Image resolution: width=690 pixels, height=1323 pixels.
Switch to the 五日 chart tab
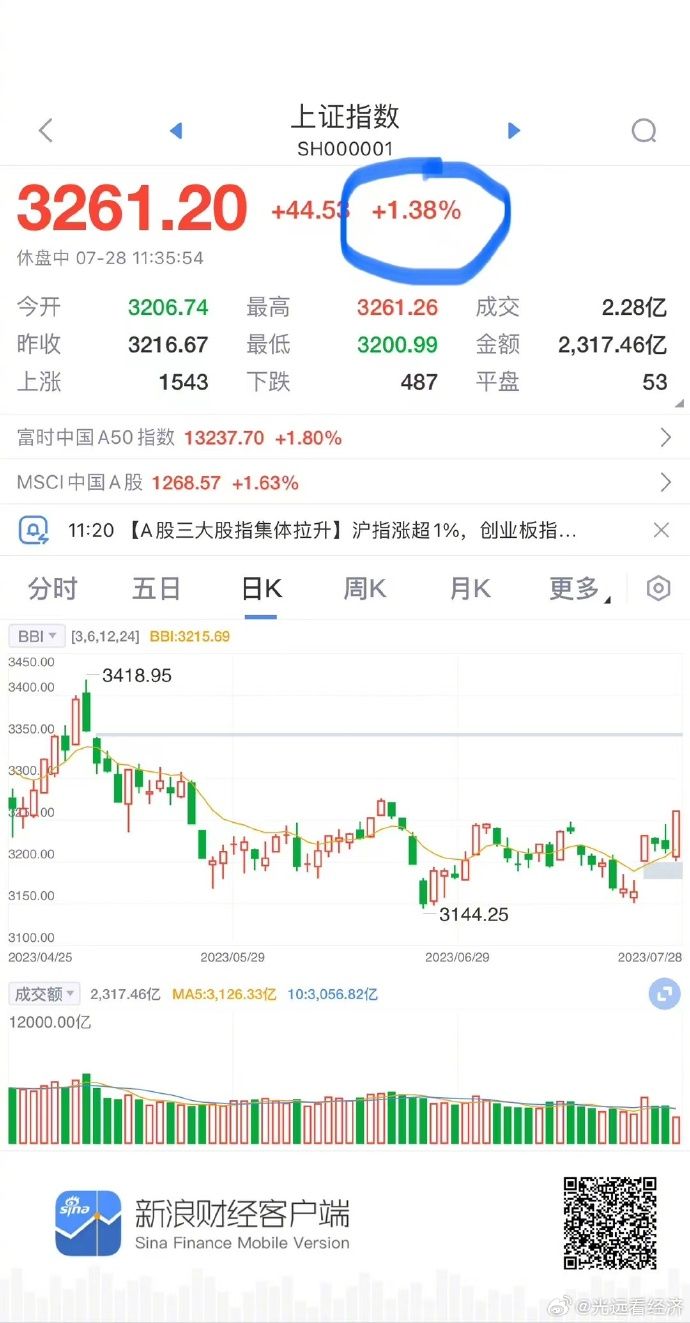pos(156,588)
